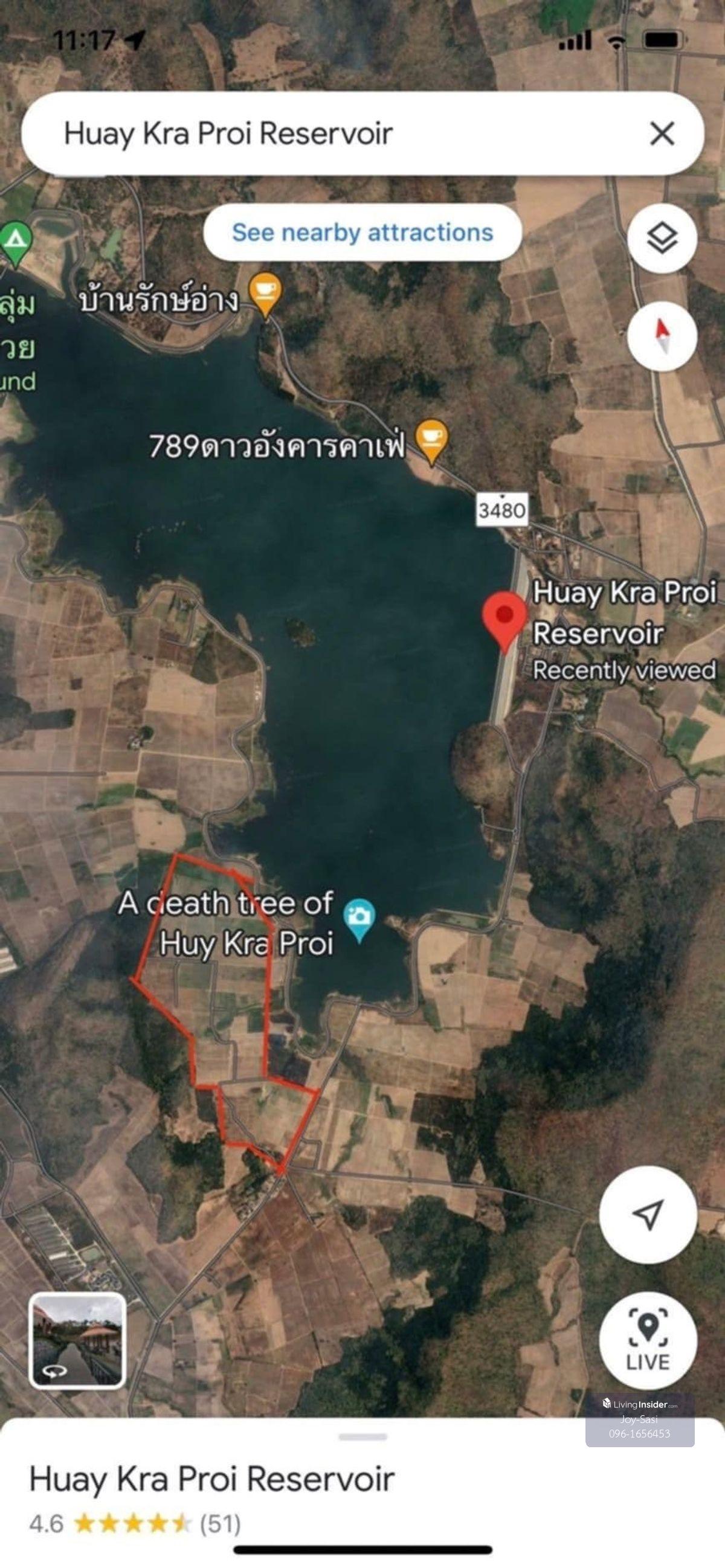Open the map layers selector

tap(662, 237)
